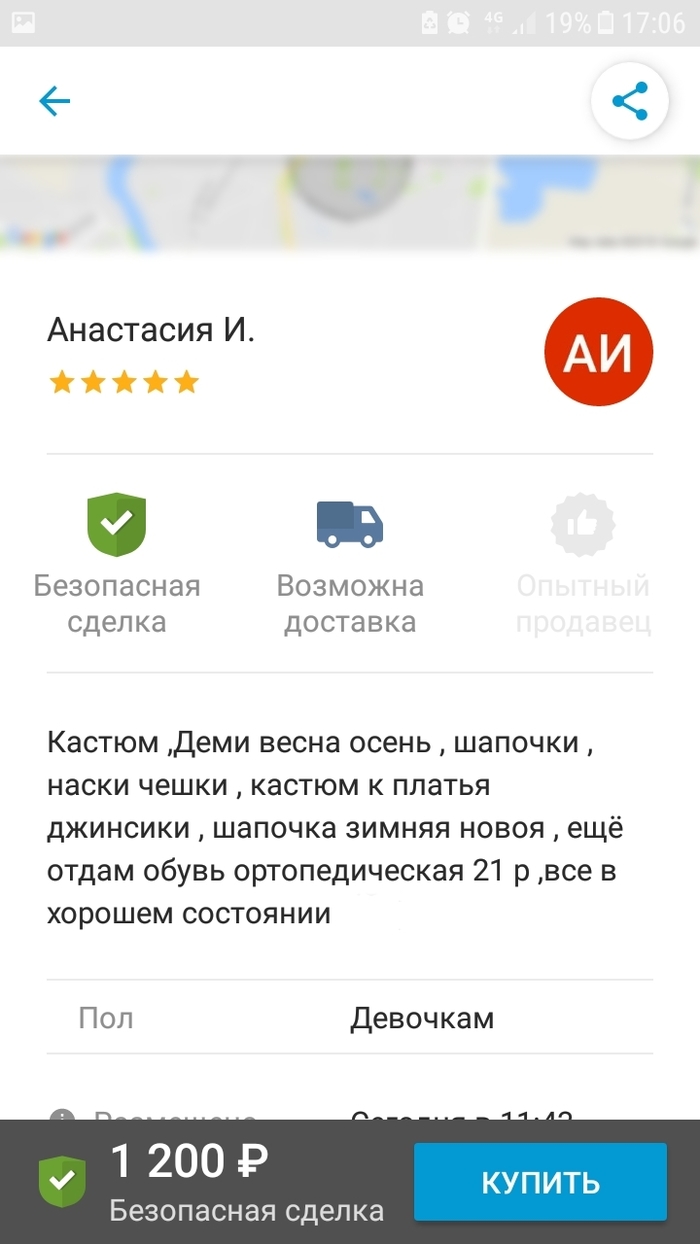Tap the blue Купить button
700x1244 pixels.
click(x=540, y=1182)
